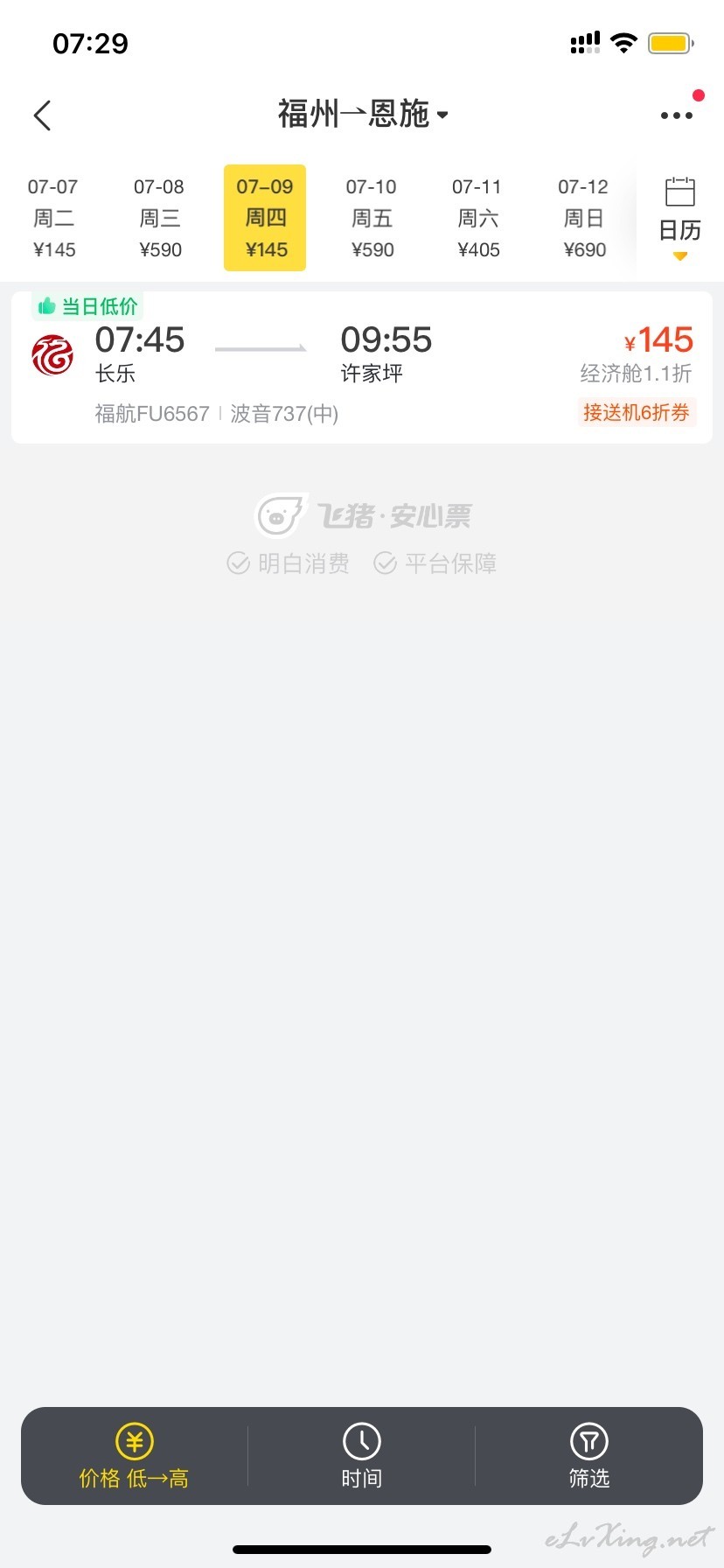This screenshot has height=1568, width=724.
Task: Select date 07-12 周日
Action: 584,218
